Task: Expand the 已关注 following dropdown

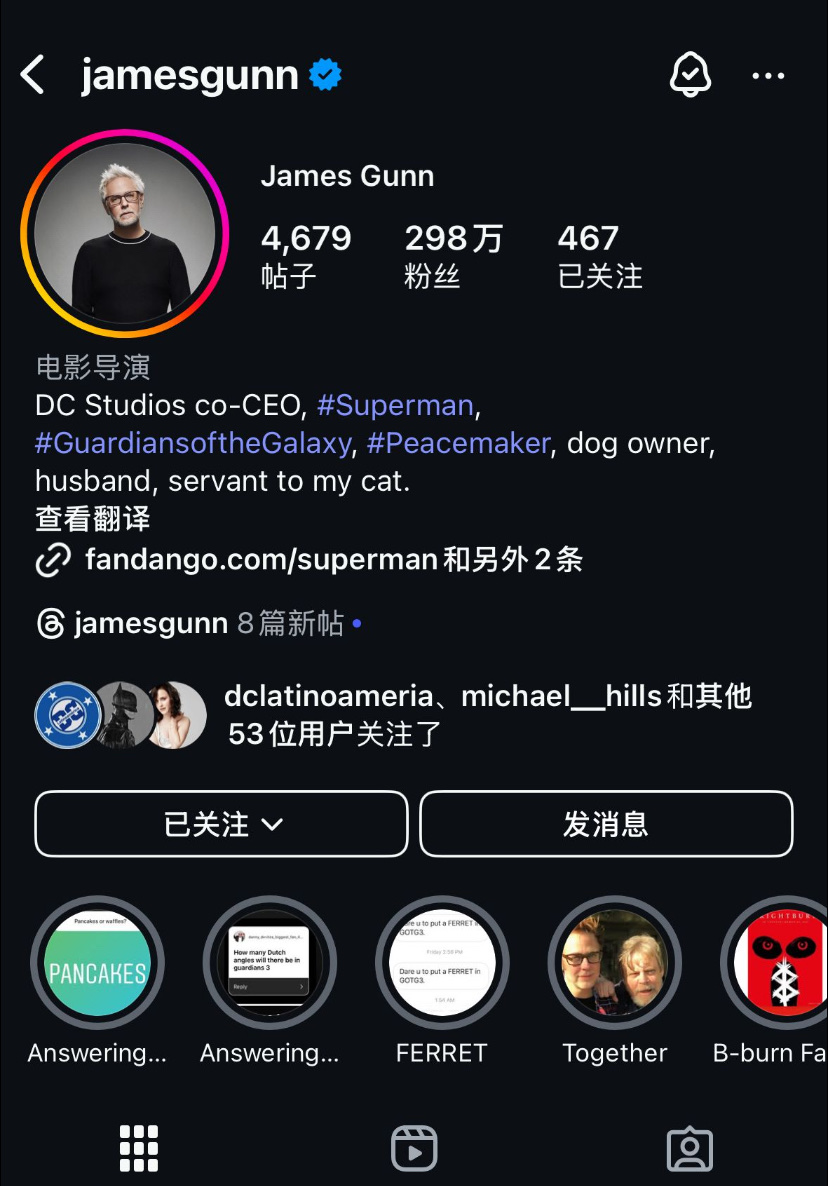Action: pyautogui.click(x=221, y=824)
